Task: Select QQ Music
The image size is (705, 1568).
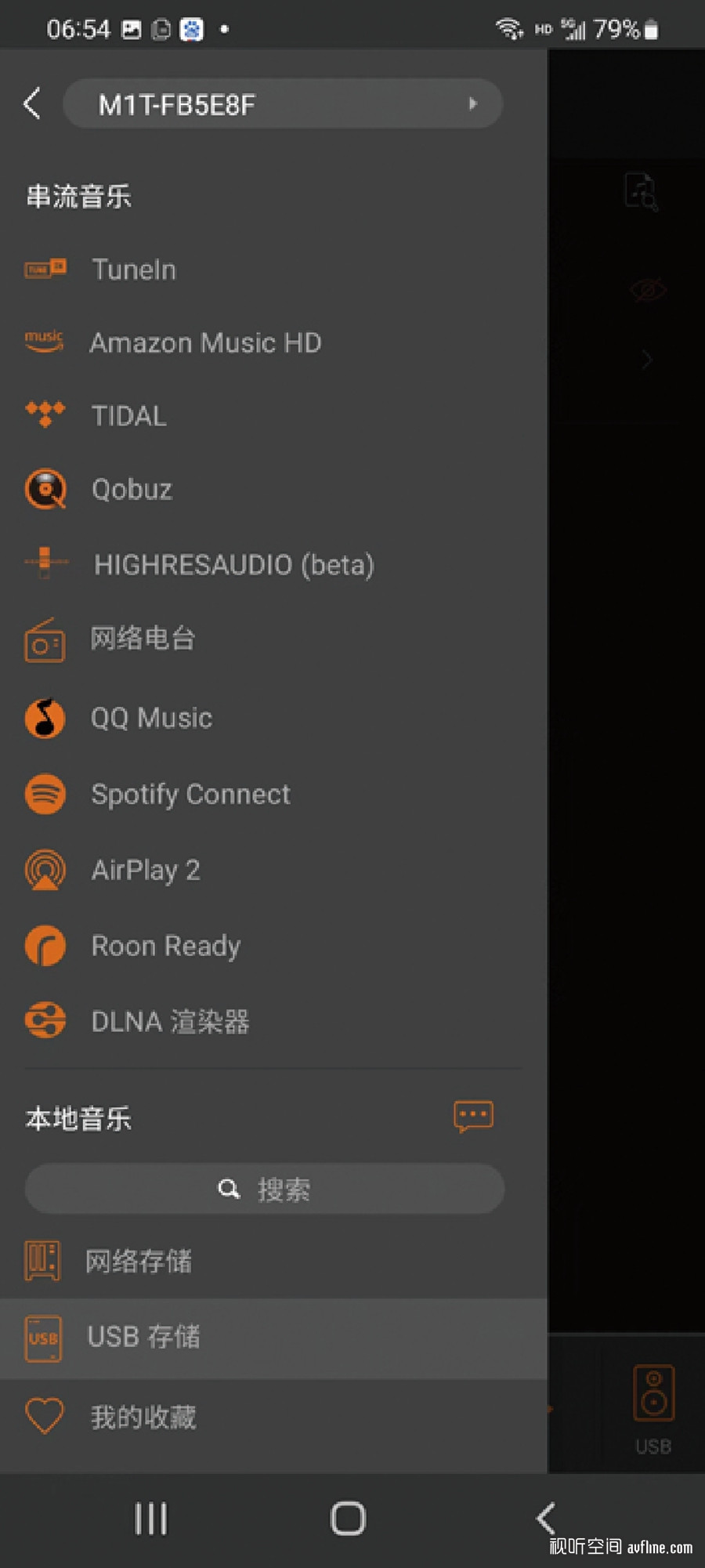Action: (273, 718)
